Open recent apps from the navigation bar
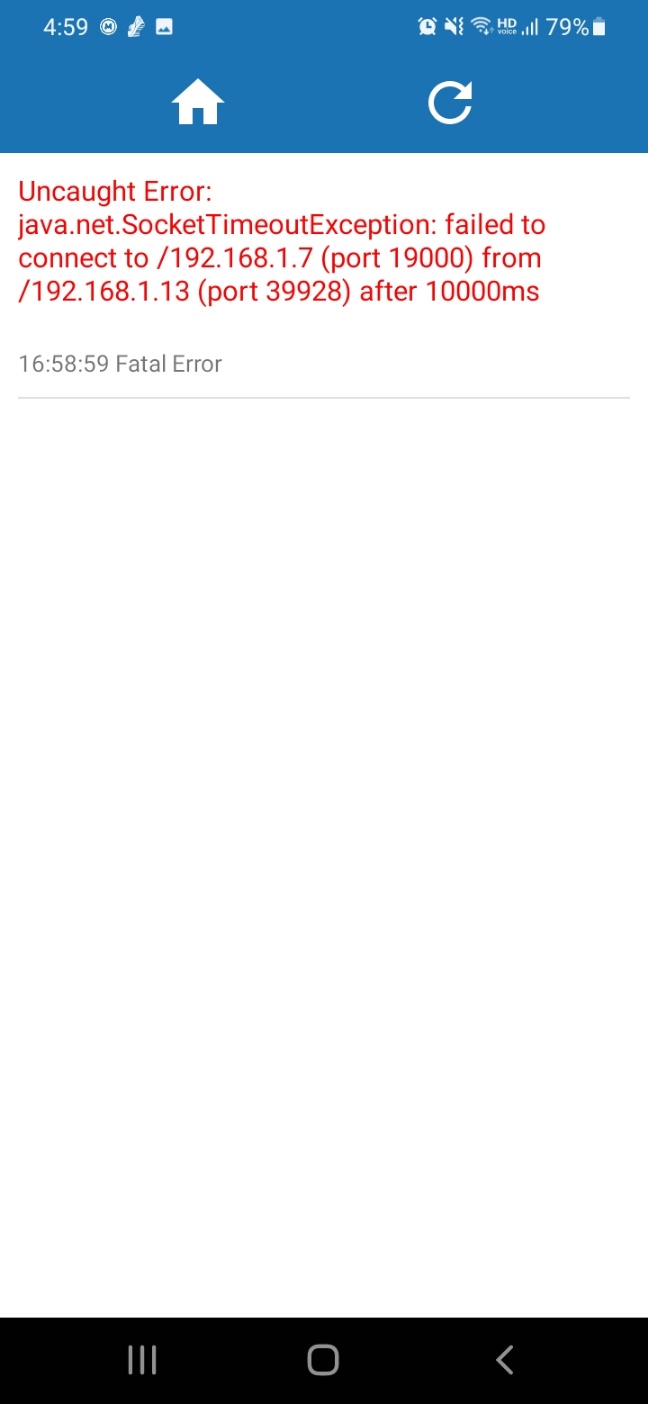 coord(142,1360)
